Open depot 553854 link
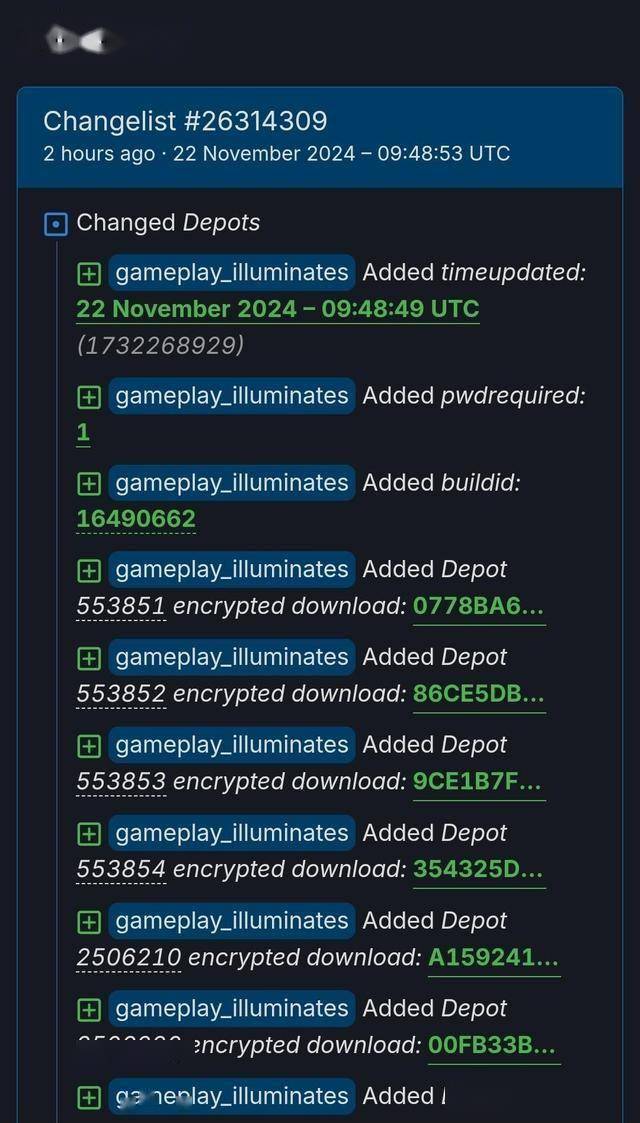Screen dimensions: 640x1123 pos(121,869)
